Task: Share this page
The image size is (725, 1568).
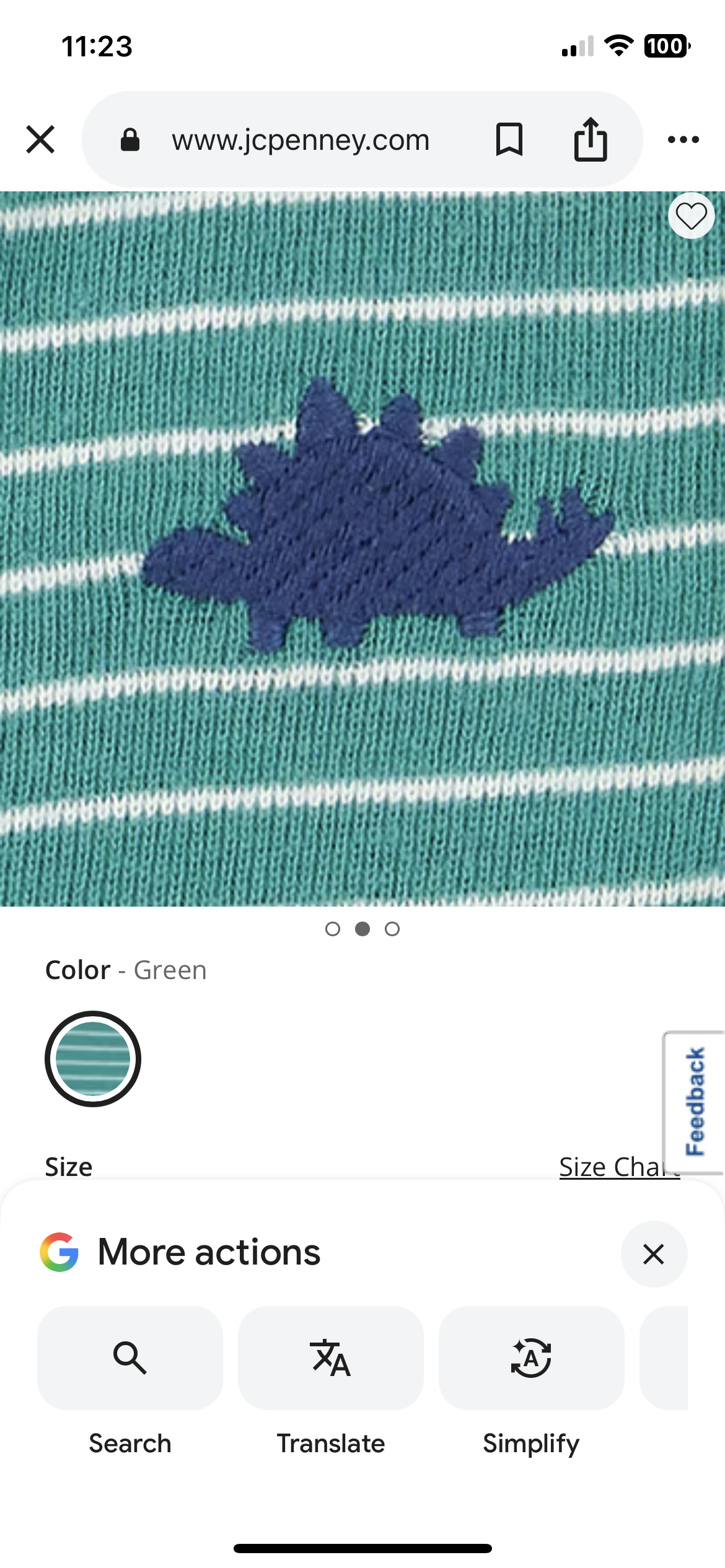Action: (590, 139)
